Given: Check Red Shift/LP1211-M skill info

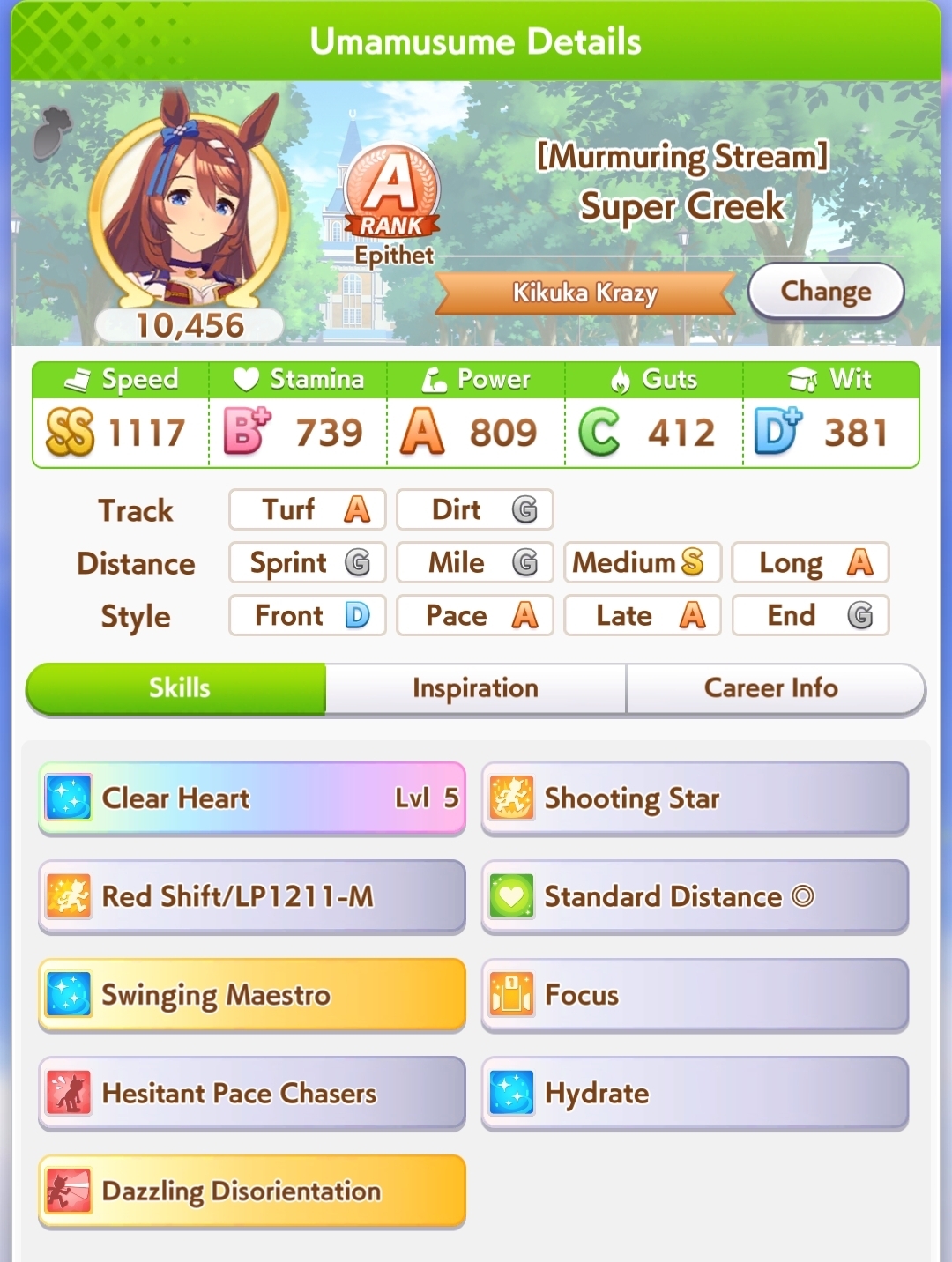Looking at the screenshot, I should coord(251,896).
